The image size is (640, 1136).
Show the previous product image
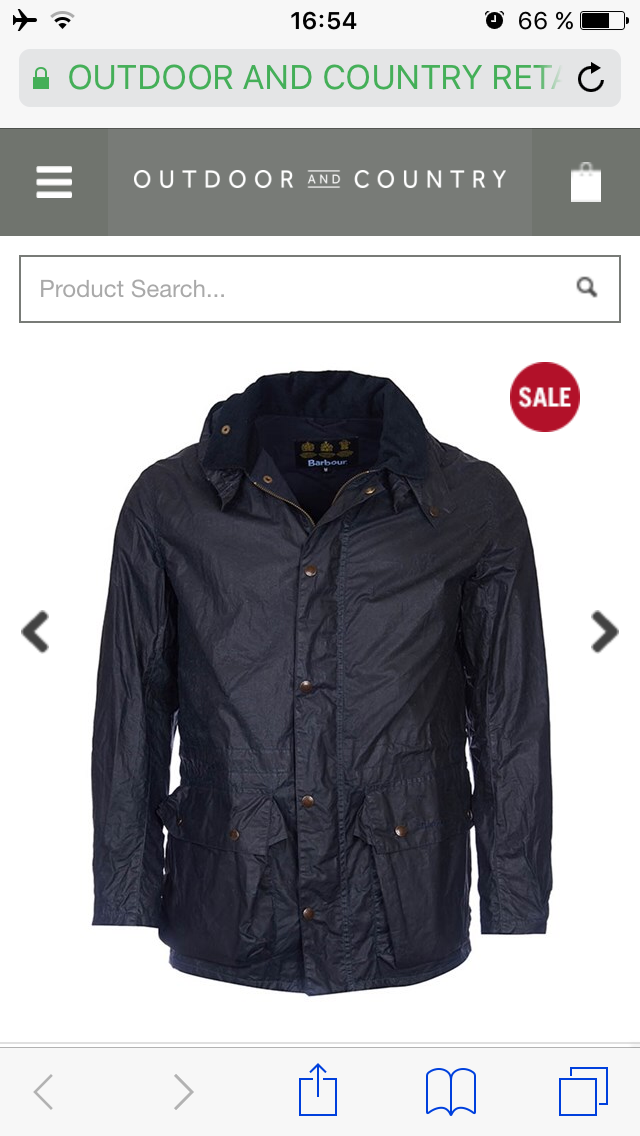[36, 632]
